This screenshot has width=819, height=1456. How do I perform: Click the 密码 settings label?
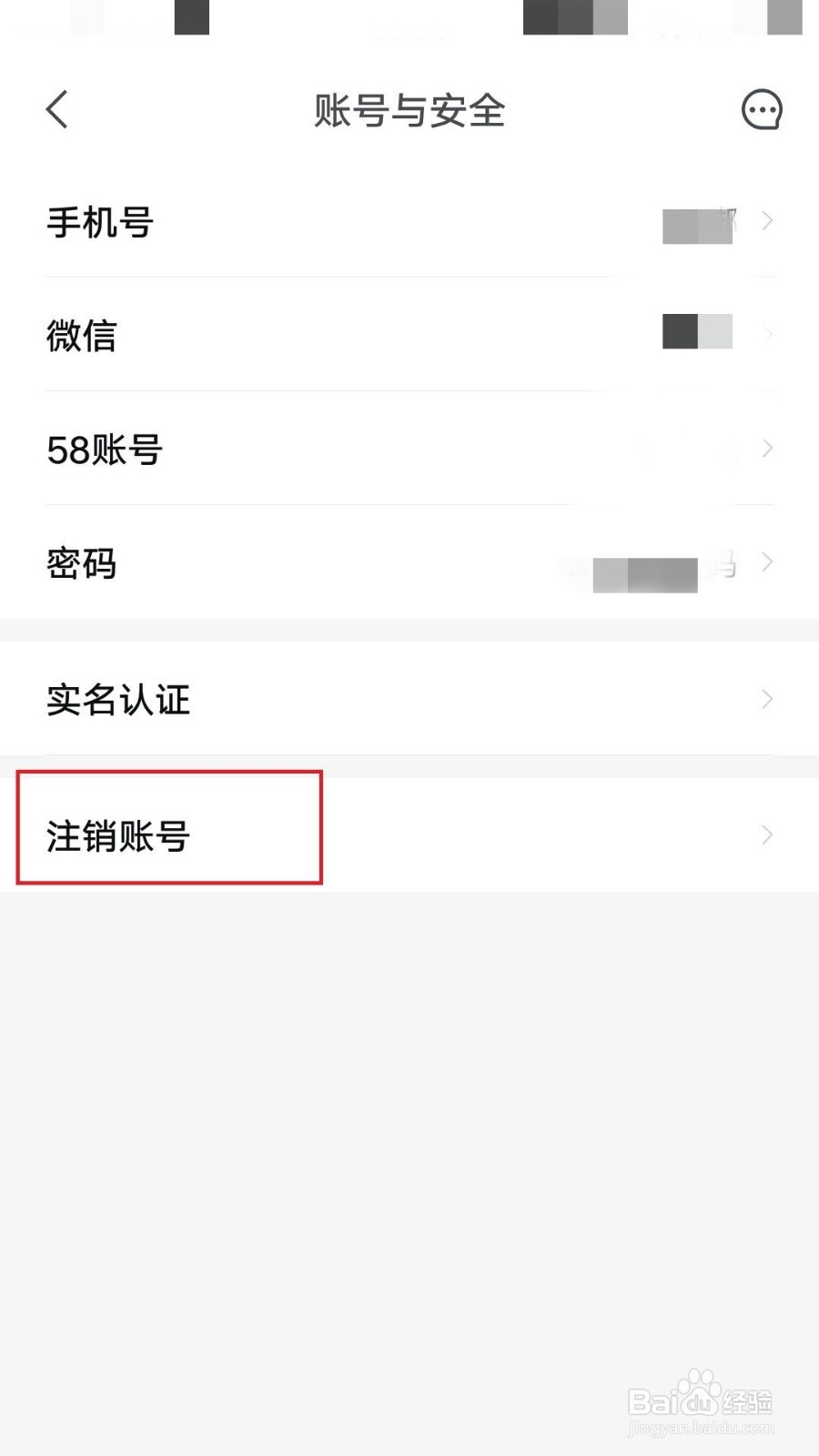(x=80, y=564)
